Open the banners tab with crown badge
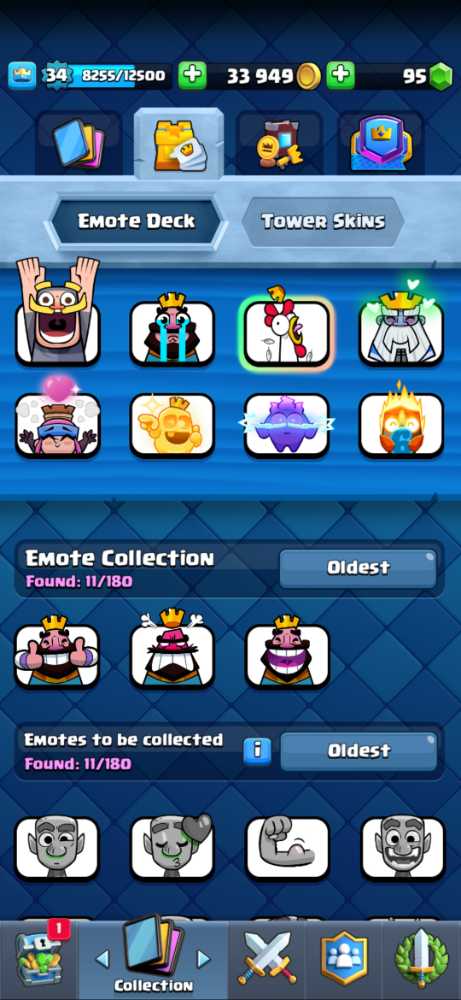This screenshot has height=1000, width=461. (381, 143)
